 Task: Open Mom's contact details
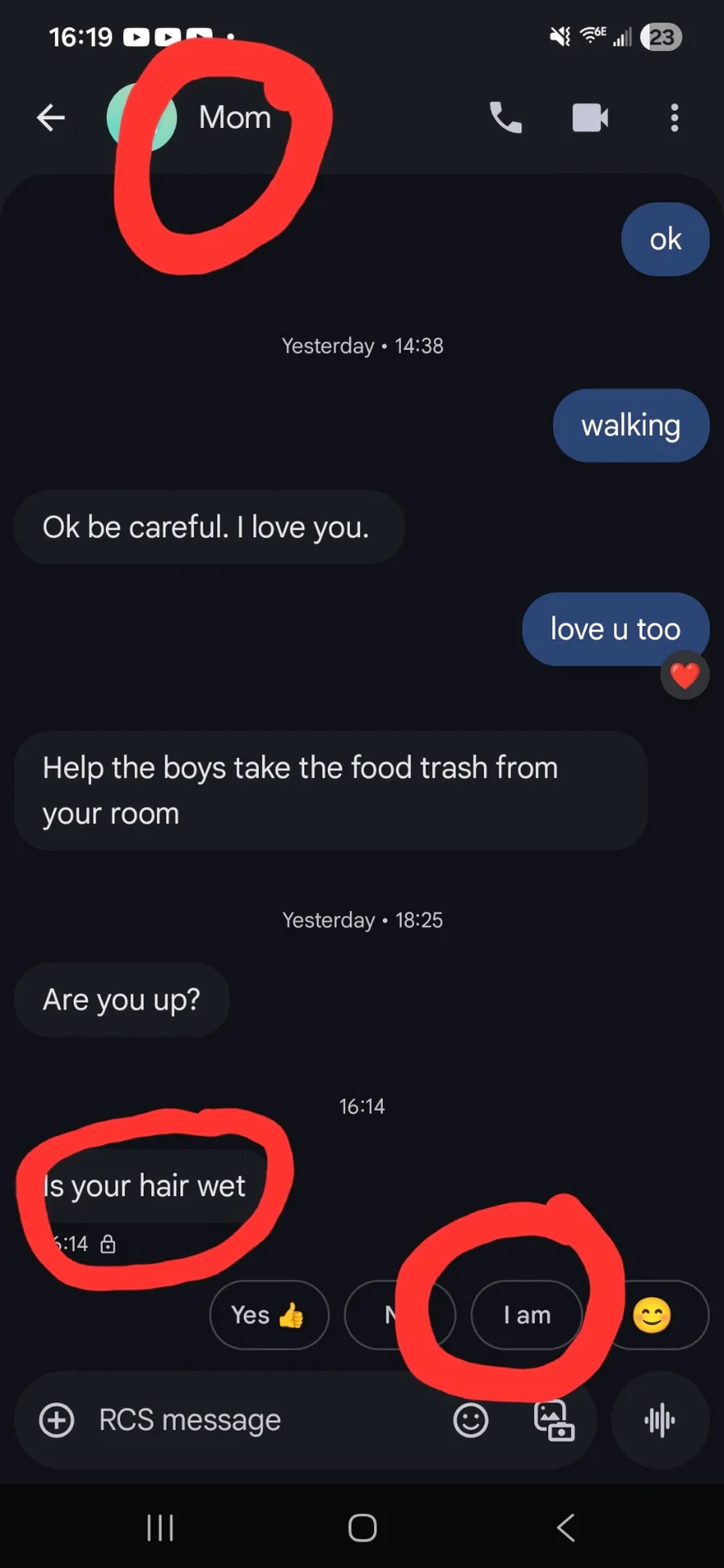pyautogui.click(x=234, y=118)
